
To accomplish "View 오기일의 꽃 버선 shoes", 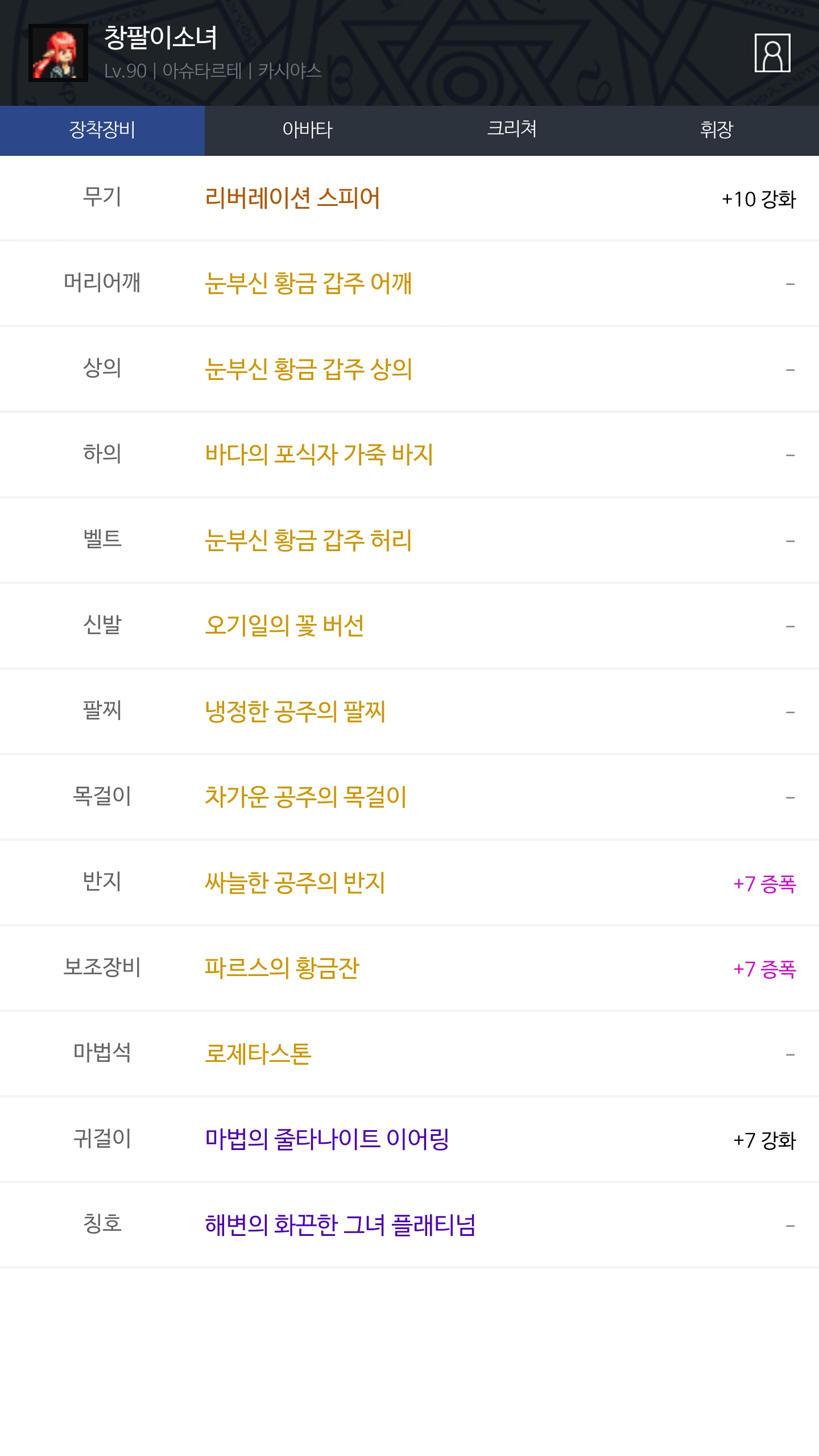I will click(284, 626).
